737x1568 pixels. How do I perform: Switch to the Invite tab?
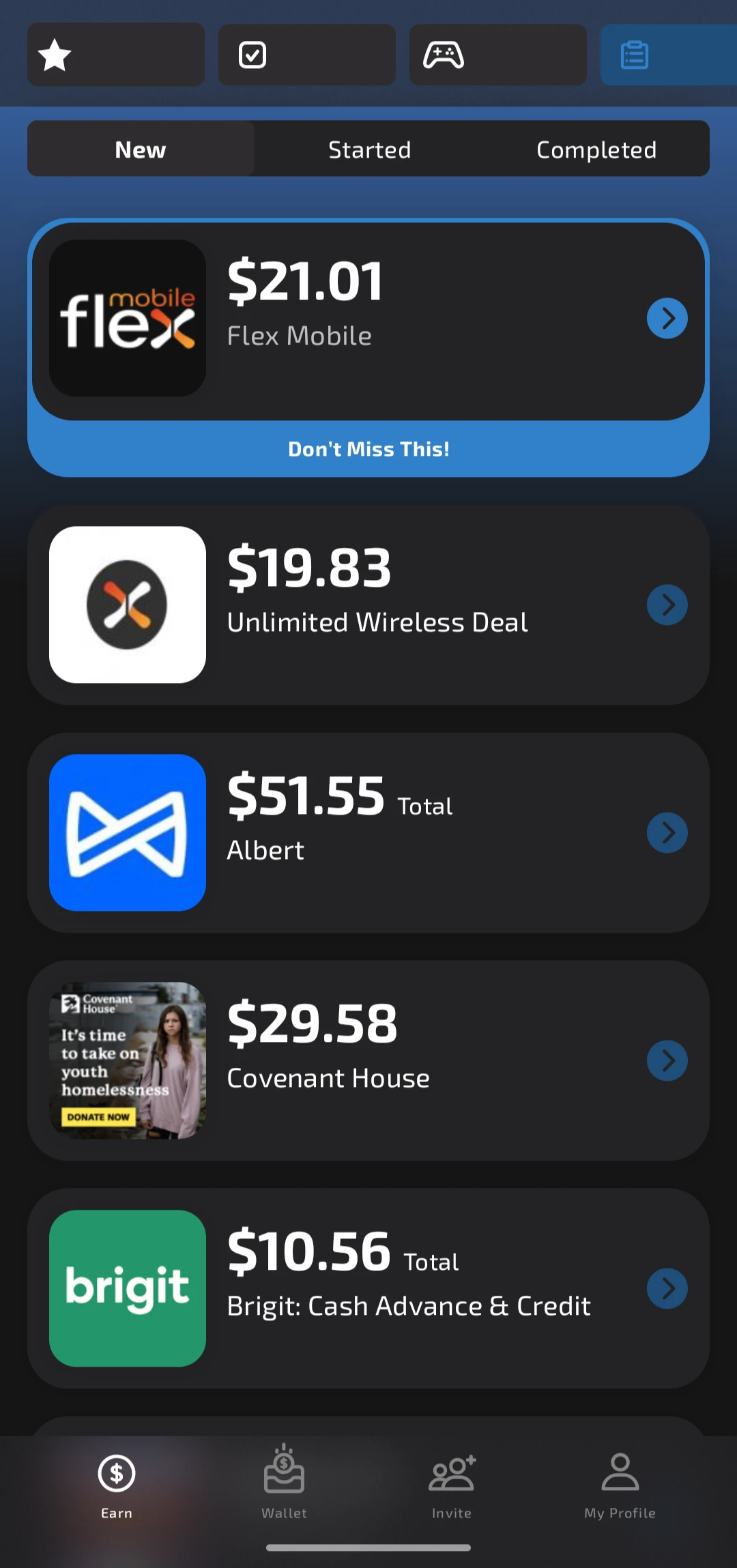(x=451, y=1485)
